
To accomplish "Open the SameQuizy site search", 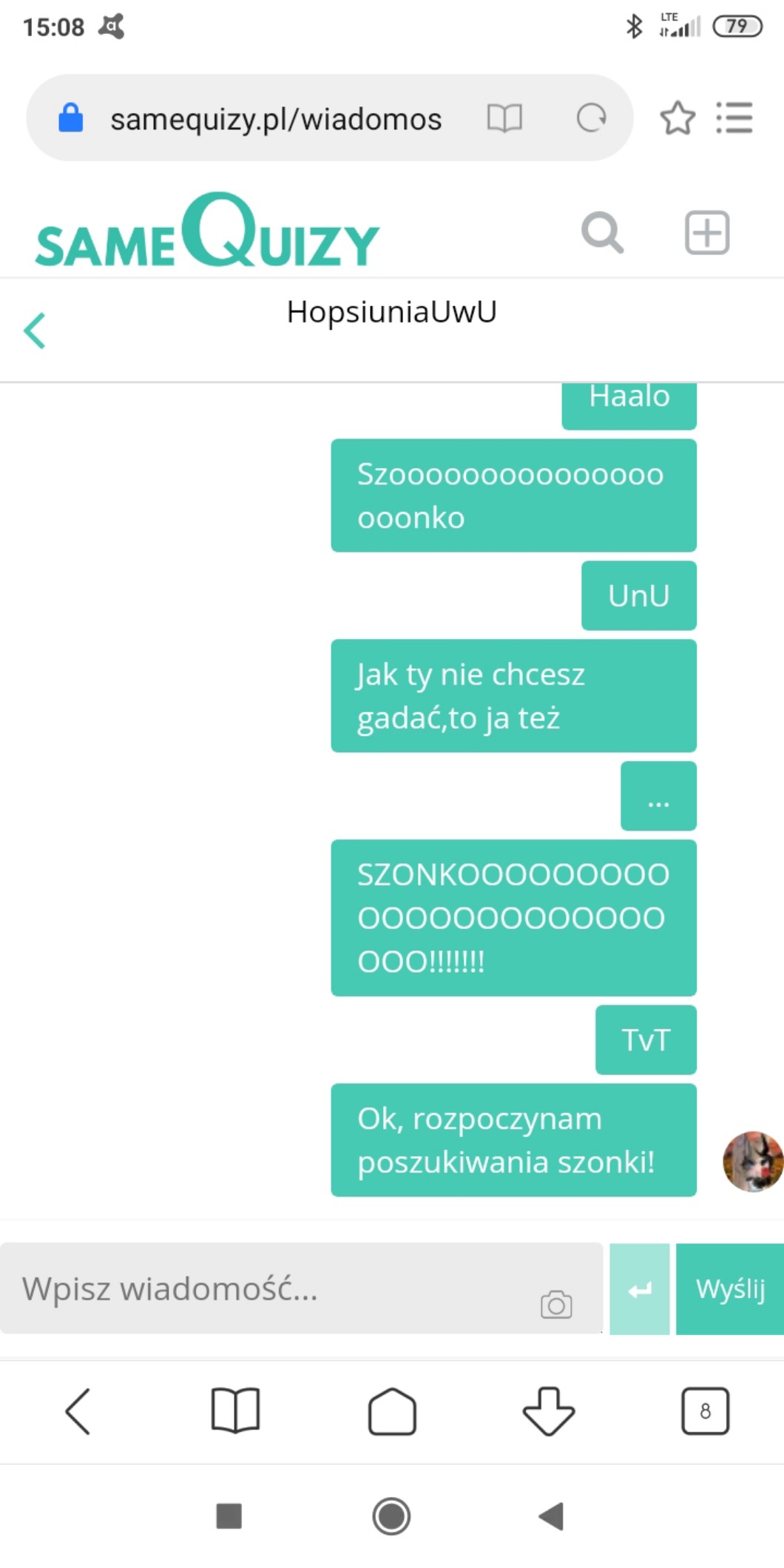I will 602,233.
